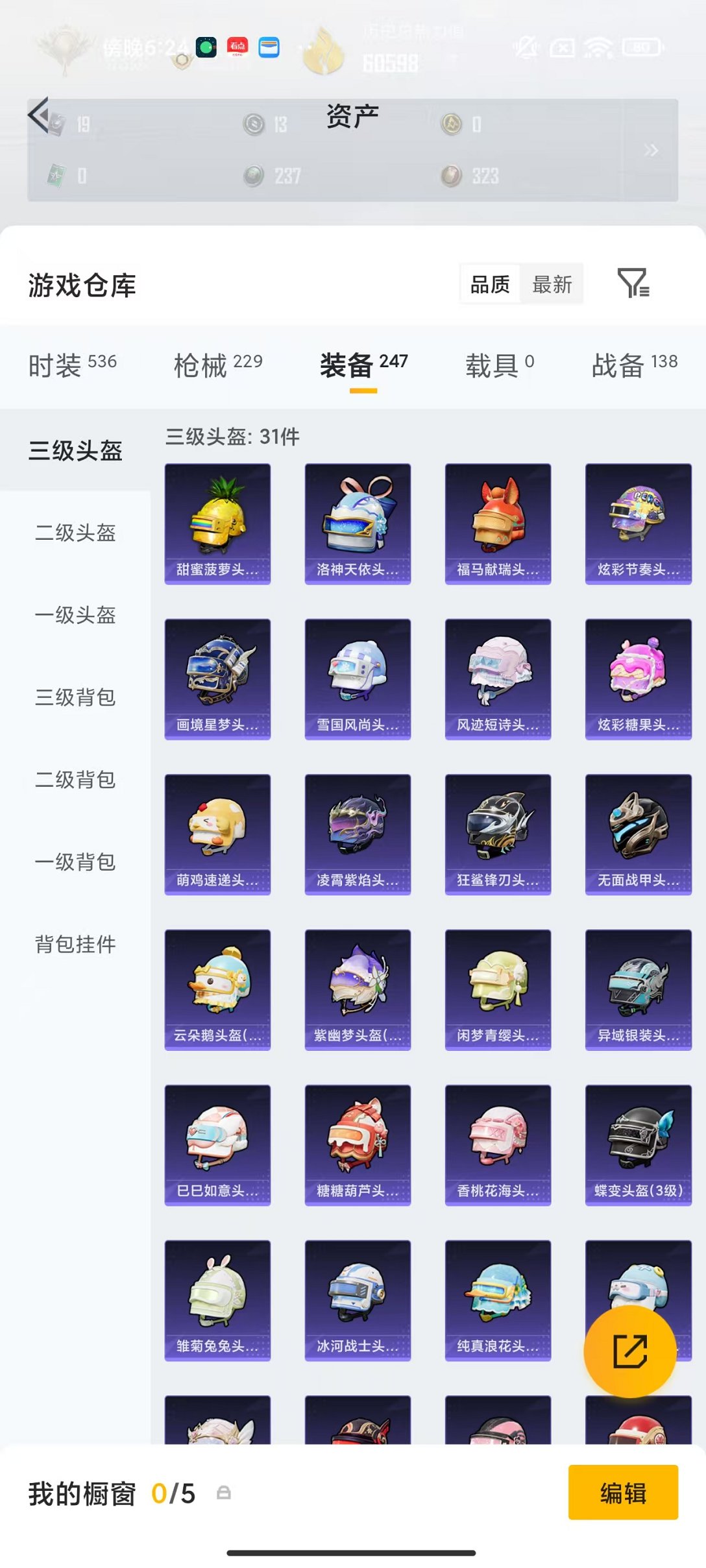Expand the assets panel double arrow

tap(651, 151)
